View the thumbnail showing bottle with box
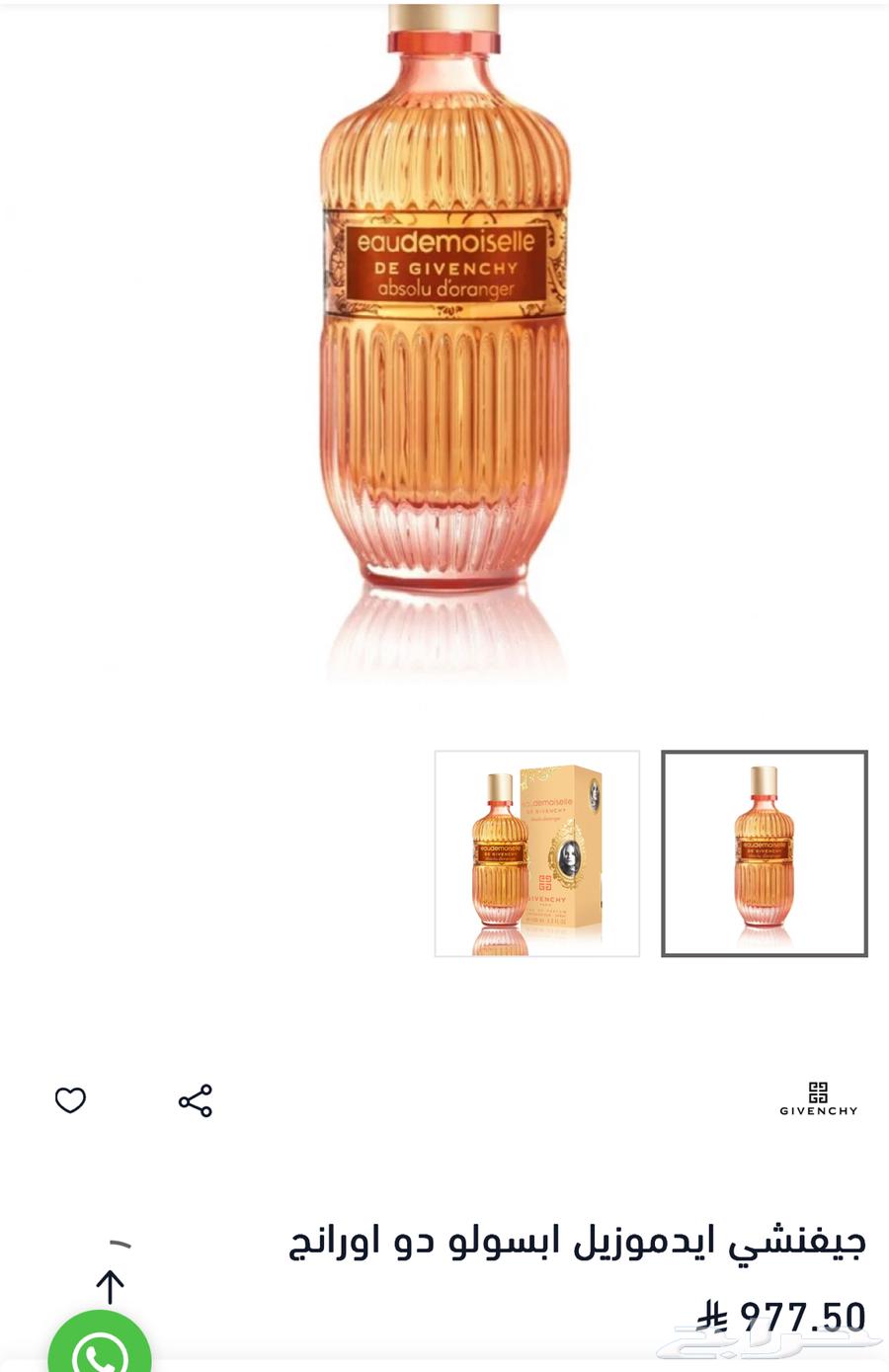 (x=537, y=853)
